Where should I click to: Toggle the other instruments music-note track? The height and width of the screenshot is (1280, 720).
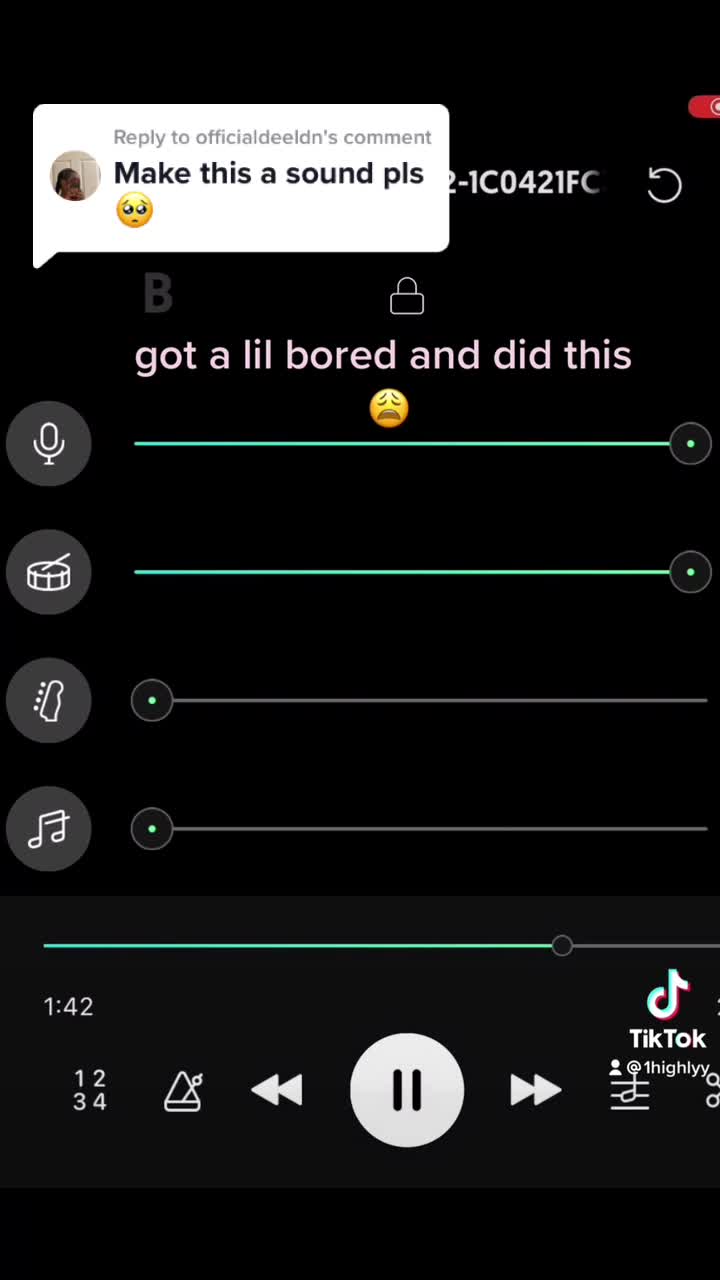pos(49,828)
